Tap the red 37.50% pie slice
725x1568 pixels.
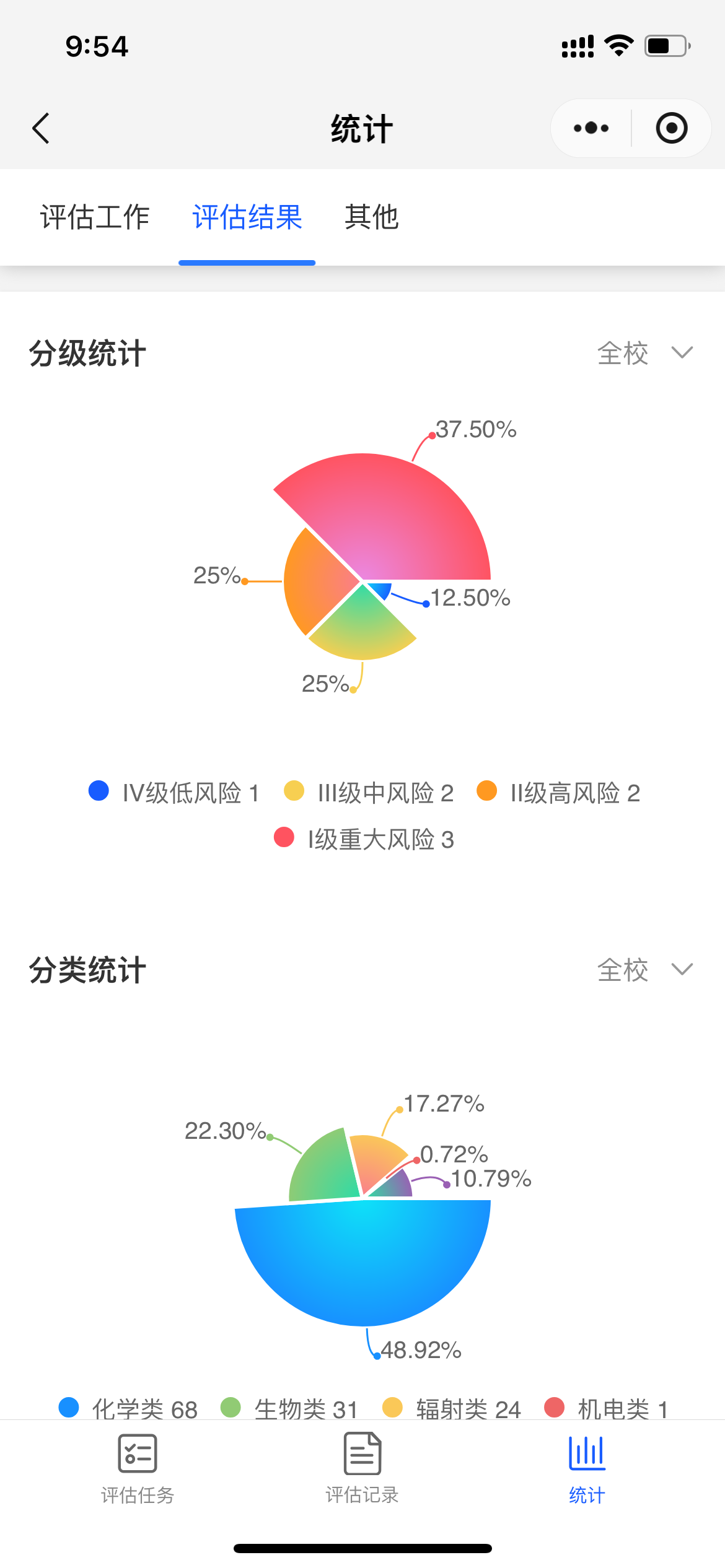coord(403,514)
